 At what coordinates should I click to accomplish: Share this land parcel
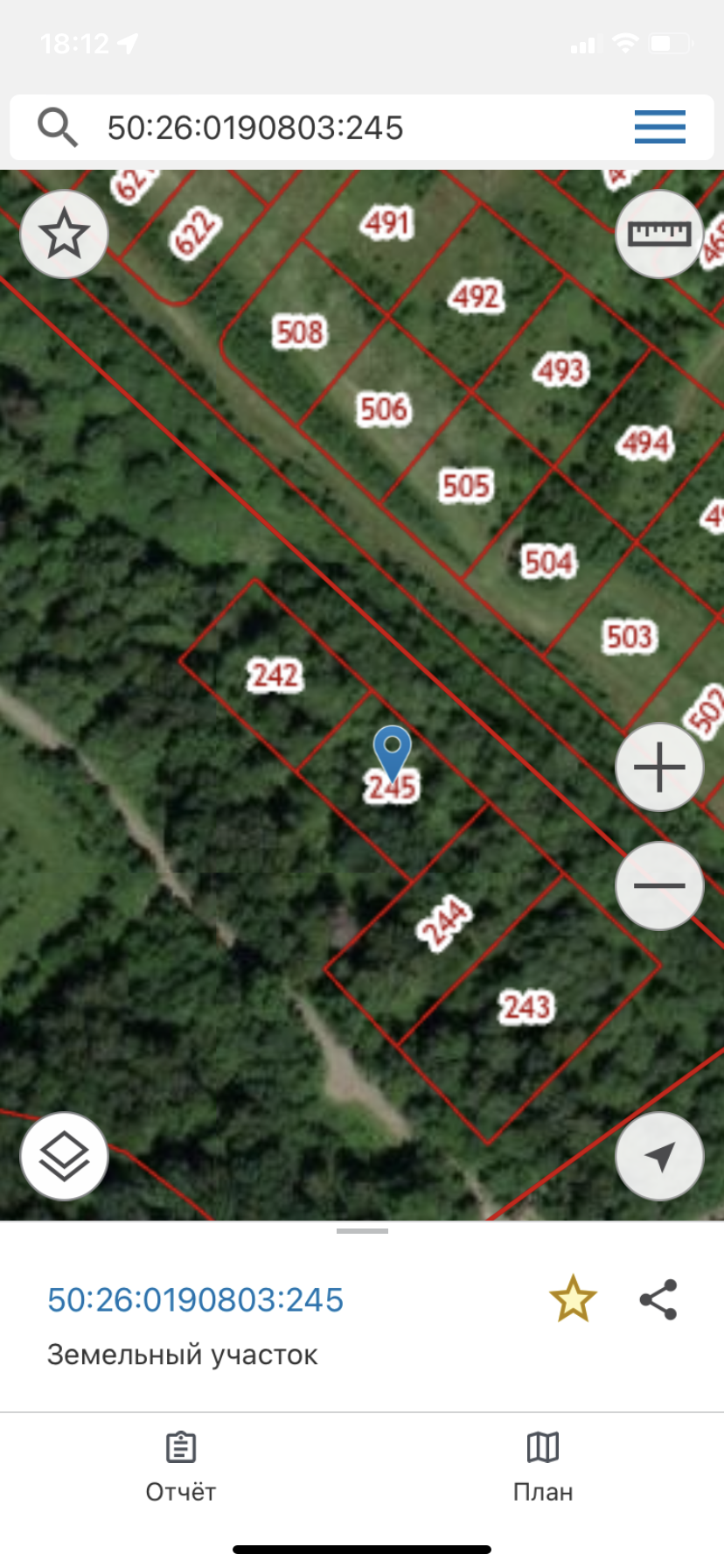[x=658, y=1299]
